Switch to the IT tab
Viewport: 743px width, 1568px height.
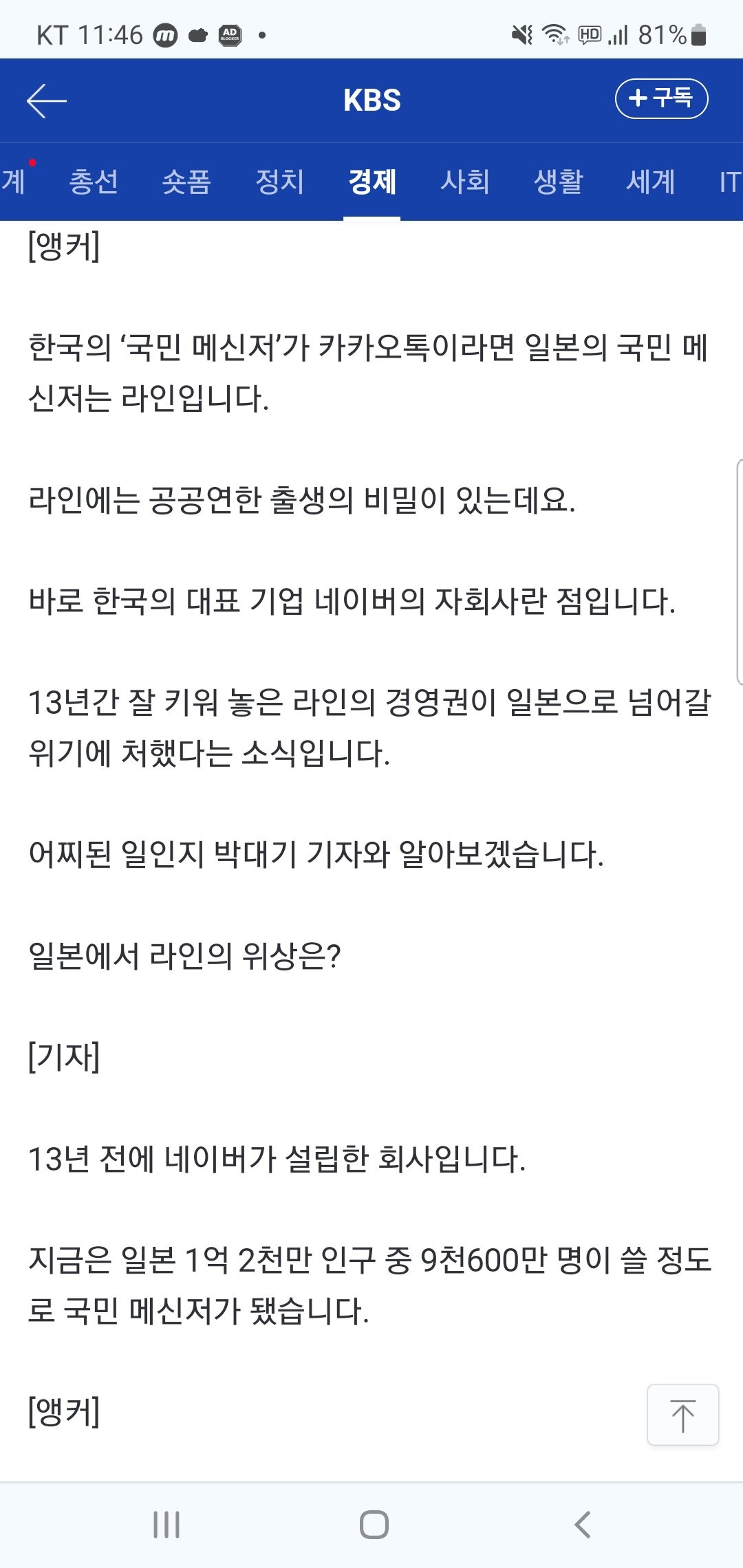(x=729, y=182)
